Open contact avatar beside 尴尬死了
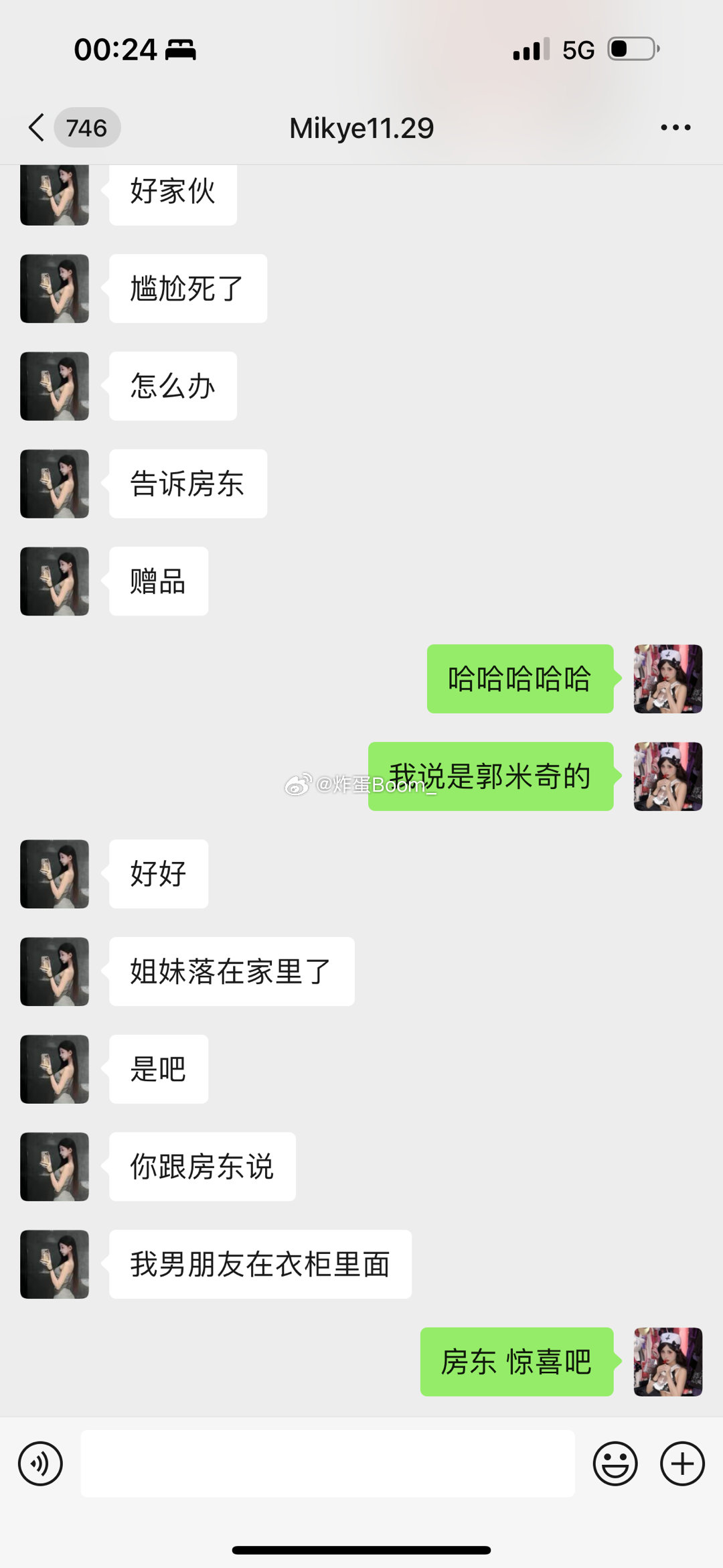The width and height of the screenshot is (723, 1568). [54, 289]
